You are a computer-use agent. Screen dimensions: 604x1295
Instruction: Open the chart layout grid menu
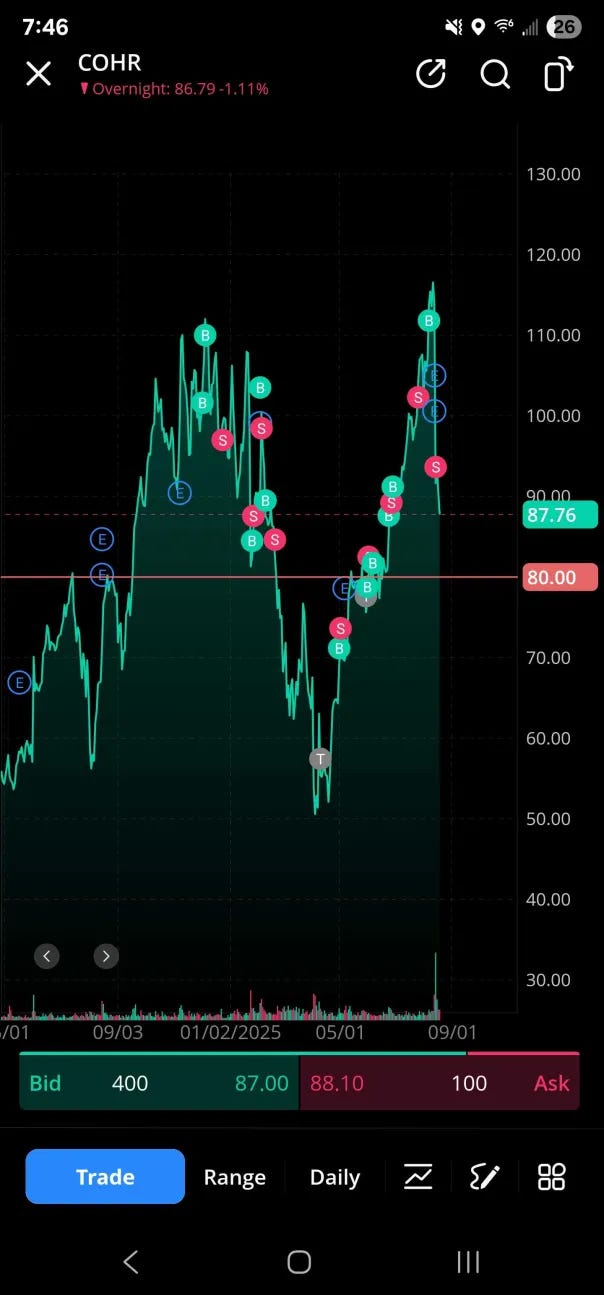pyautogui.click(x=552, y=1177)
